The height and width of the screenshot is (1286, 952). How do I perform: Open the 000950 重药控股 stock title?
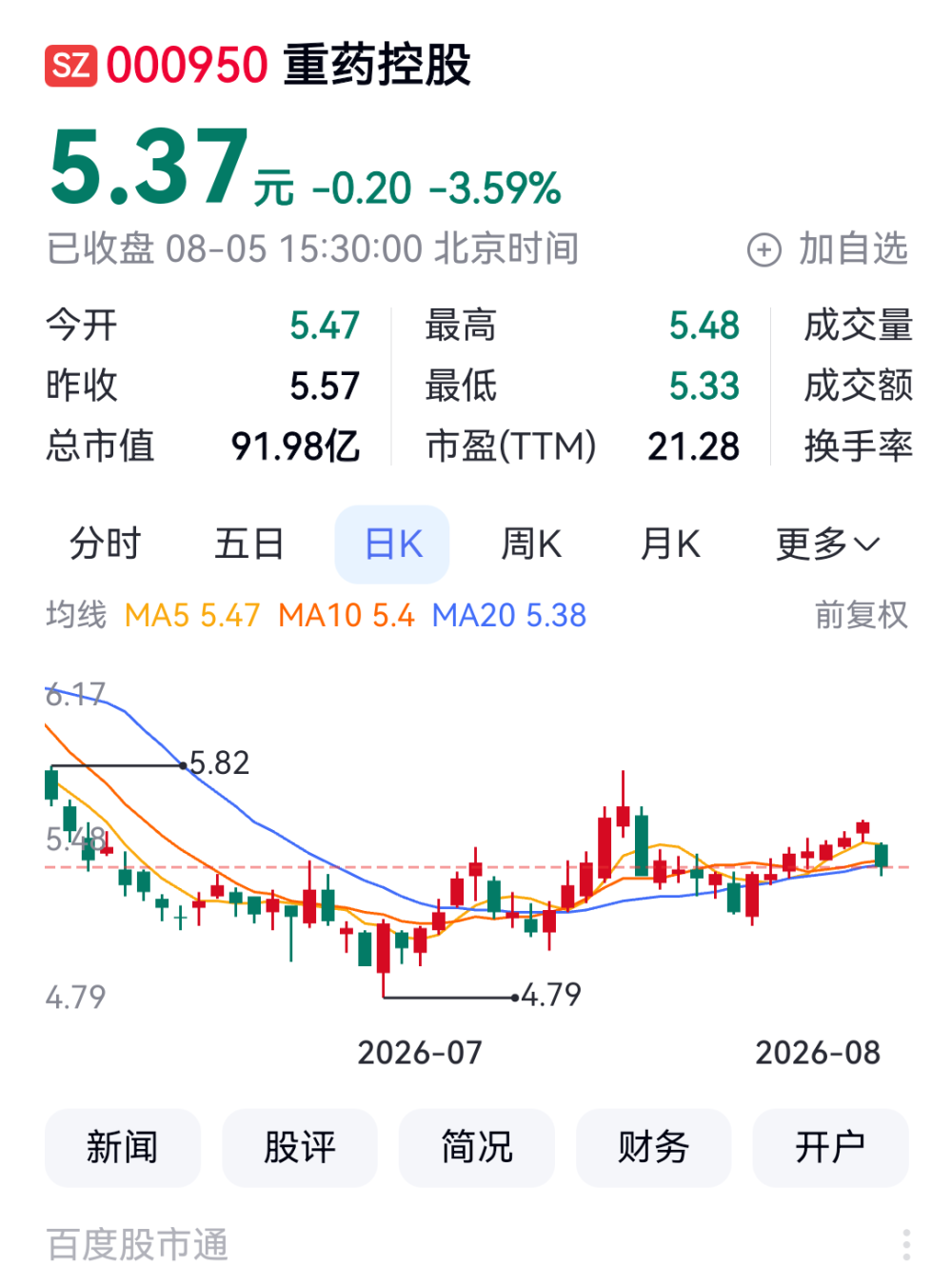(258, 66)
